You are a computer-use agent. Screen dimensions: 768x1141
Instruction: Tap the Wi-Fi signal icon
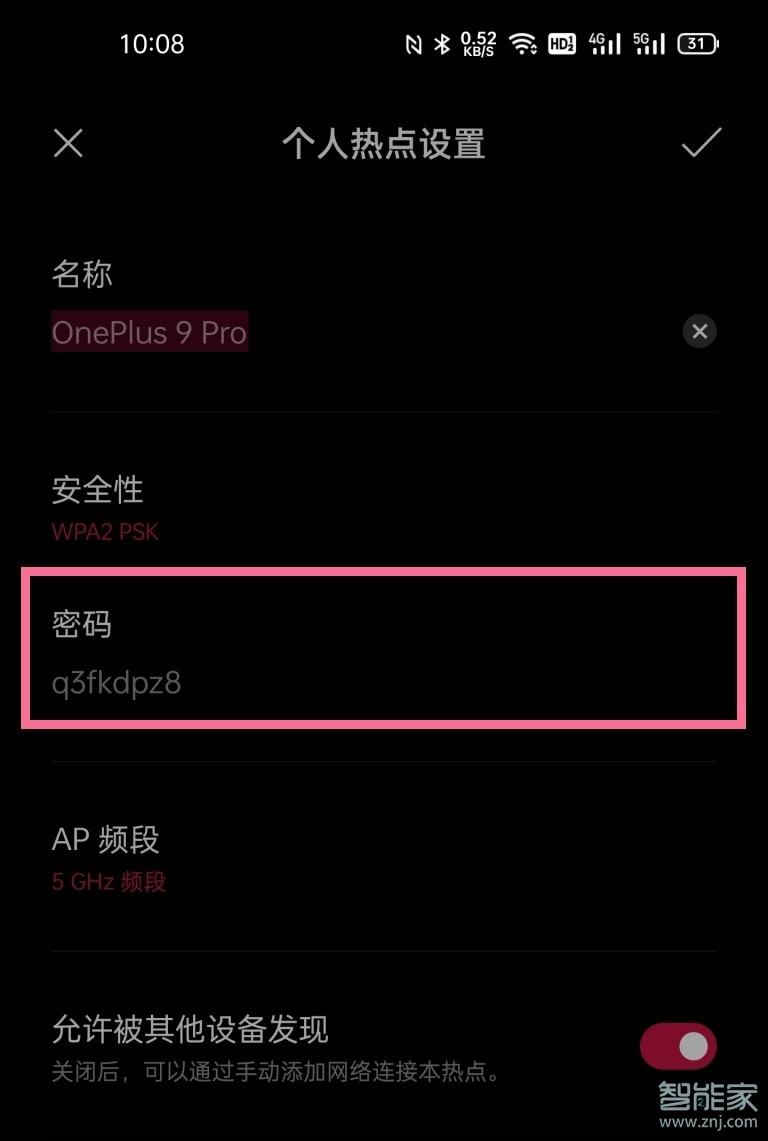click(525, 43)
